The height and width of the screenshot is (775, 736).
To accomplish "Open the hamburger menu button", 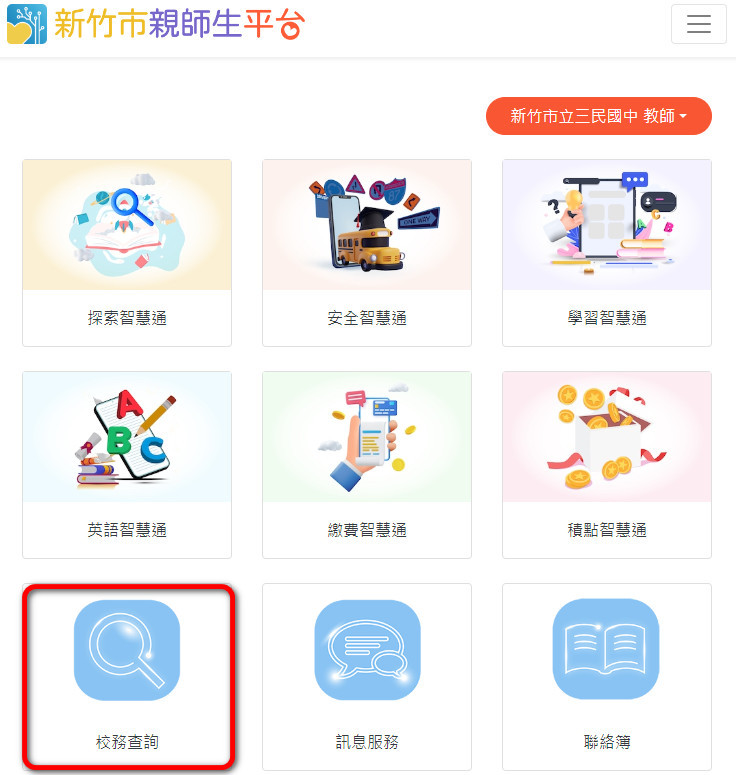I will click(698, 25).
